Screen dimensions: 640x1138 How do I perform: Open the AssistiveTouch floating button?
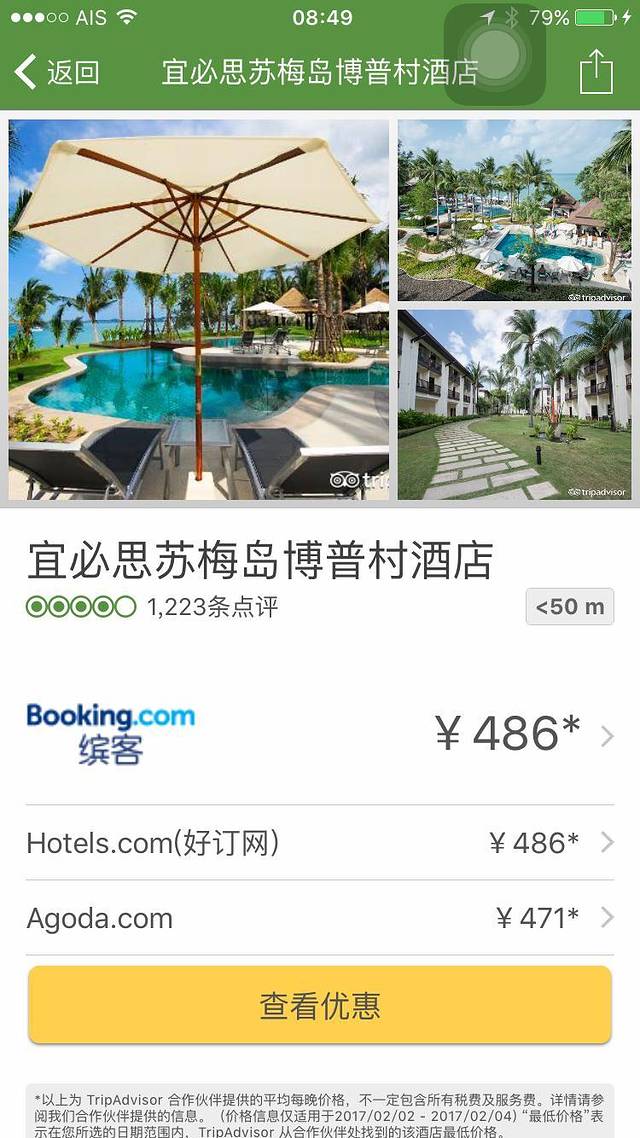pyautogui.click(x=494, y=54)
